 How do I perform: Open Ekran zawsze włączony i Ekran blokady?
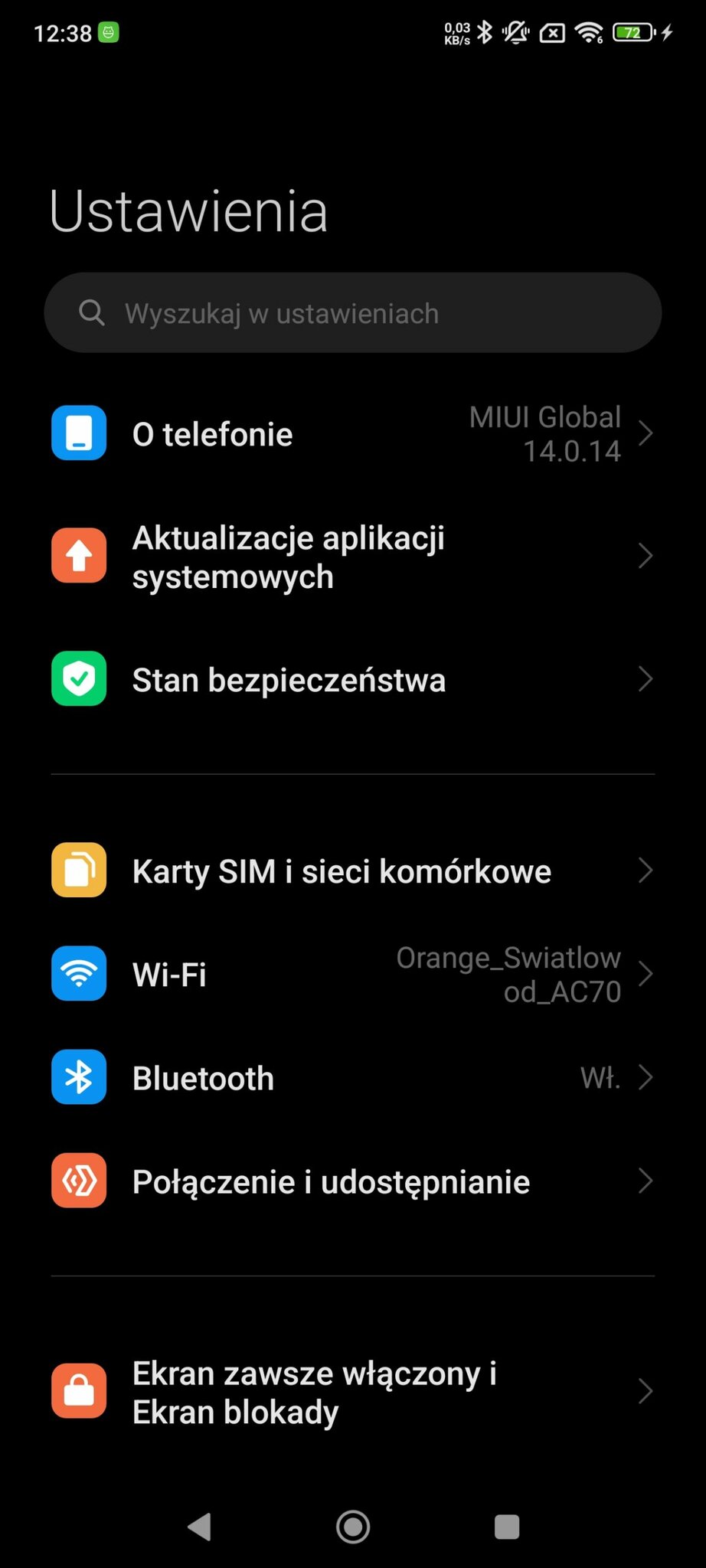(x=352, y=1392)
